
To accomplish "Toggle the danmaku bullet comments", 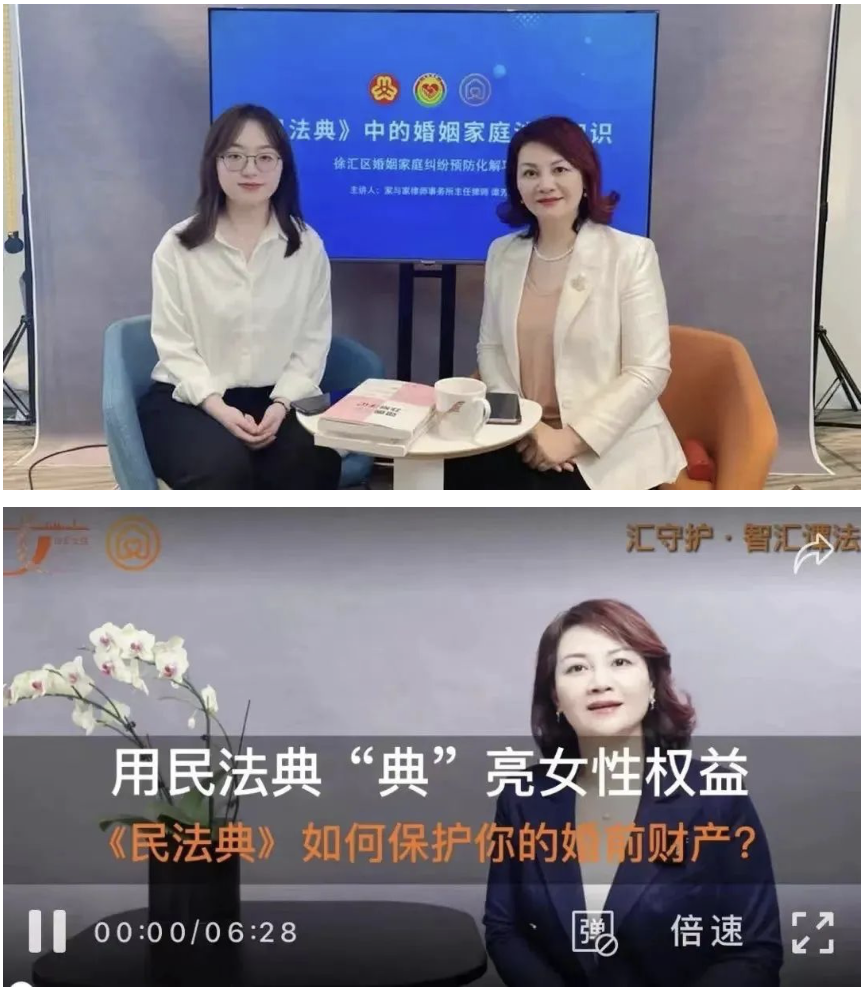I will [593, 932].
